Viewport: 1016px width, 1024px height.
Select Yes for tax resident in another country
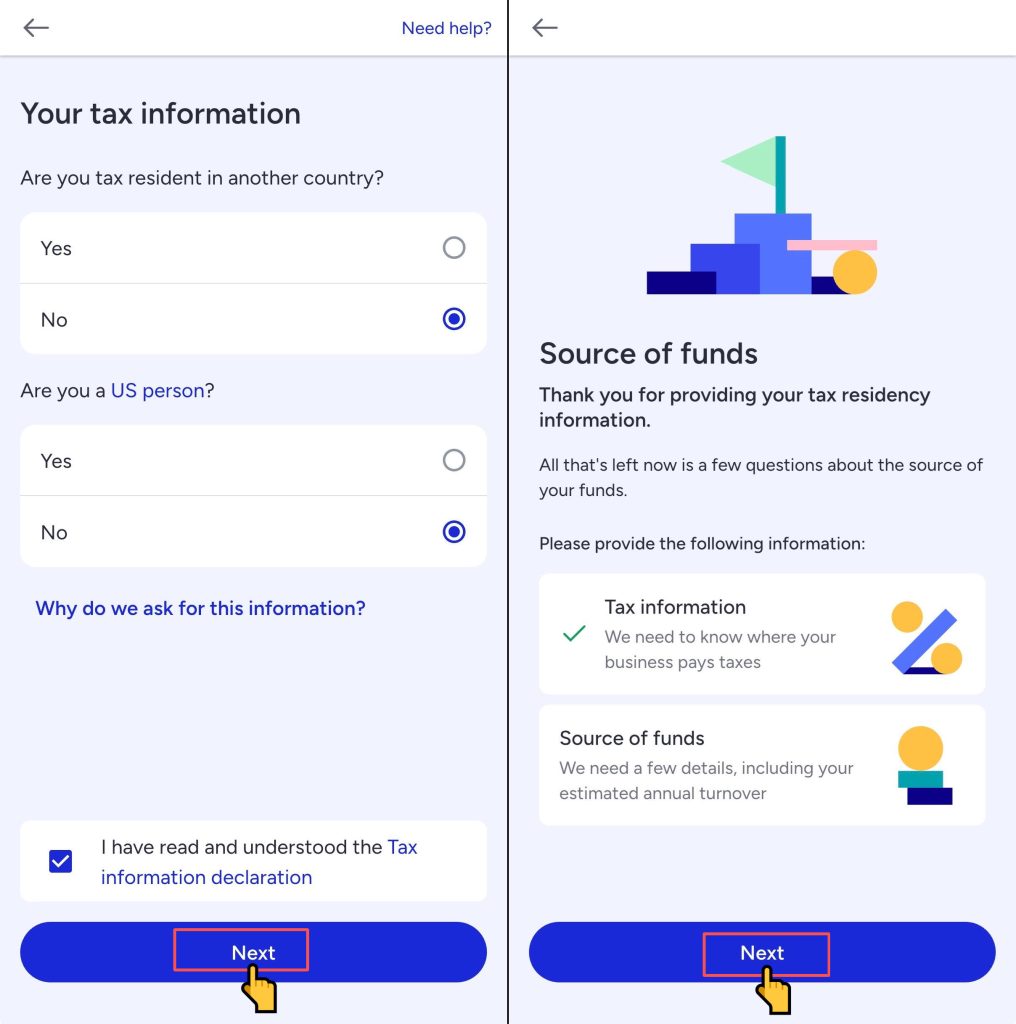[x=453, y=248]
